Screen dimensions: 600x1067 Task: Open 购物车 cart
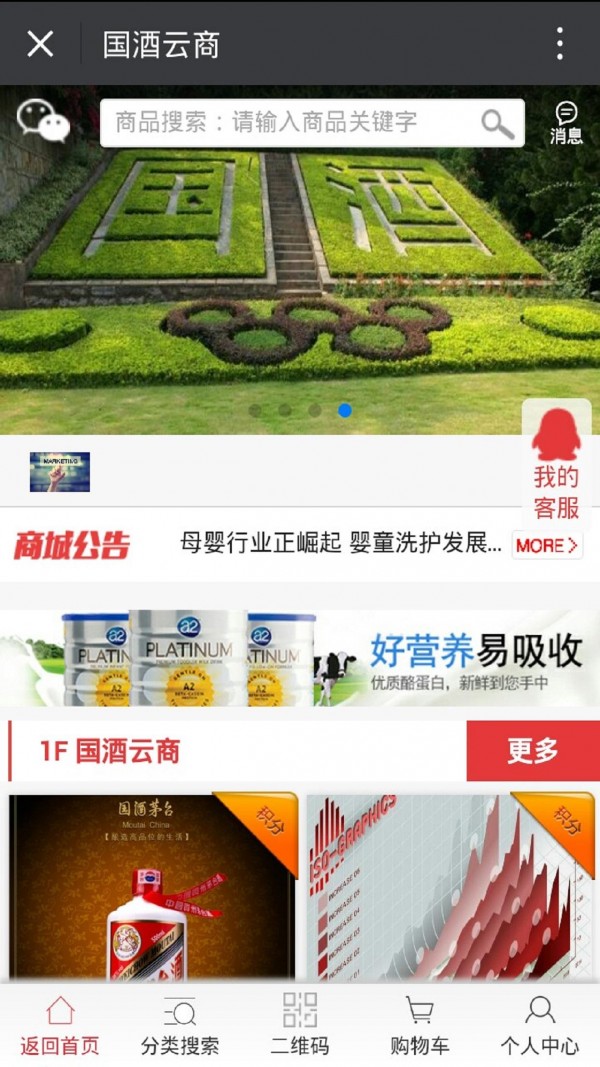pos(420,1026)
